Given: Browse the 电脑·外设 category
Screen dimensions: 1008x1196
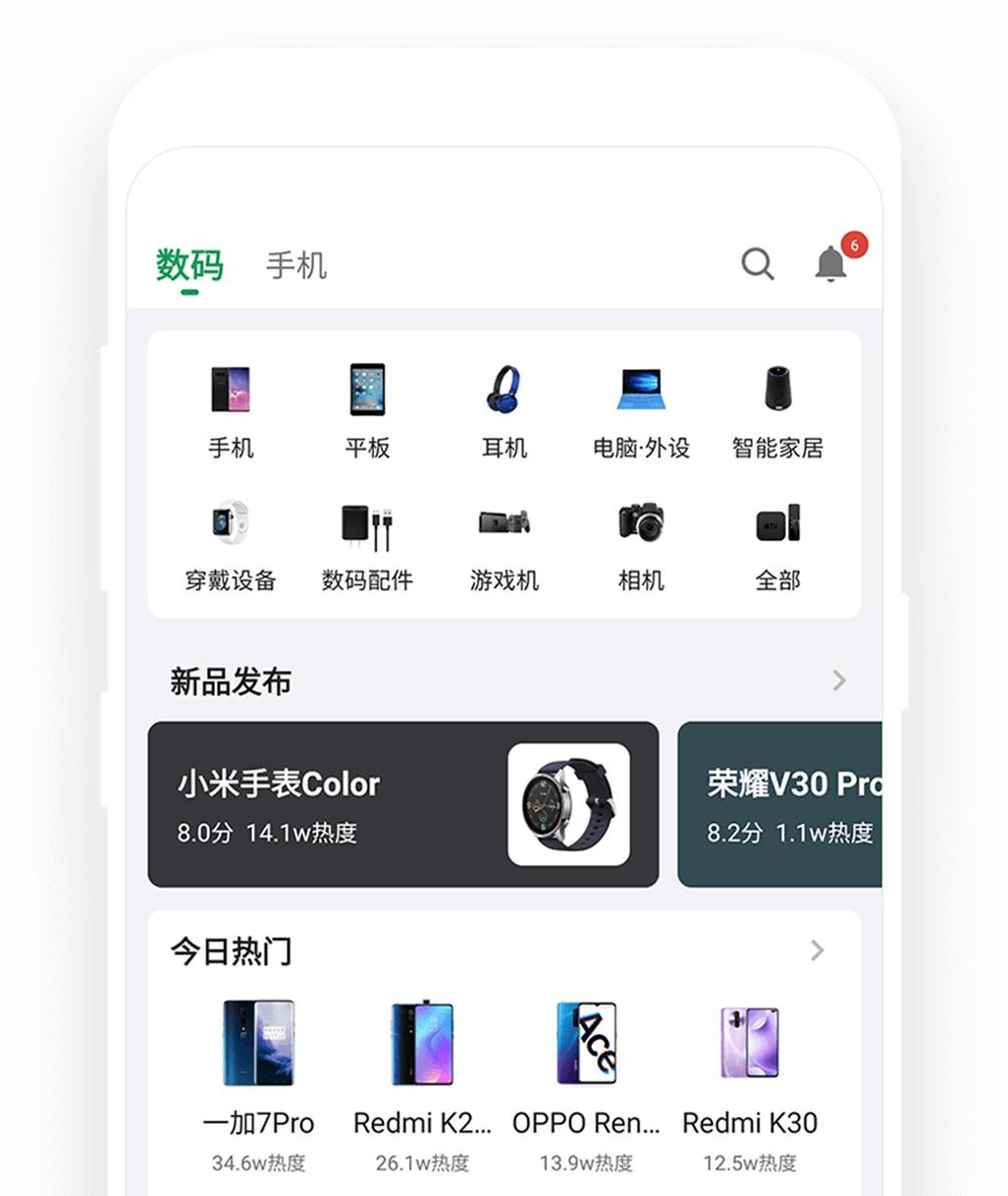Looking at the screenshot, I should 641,391.
